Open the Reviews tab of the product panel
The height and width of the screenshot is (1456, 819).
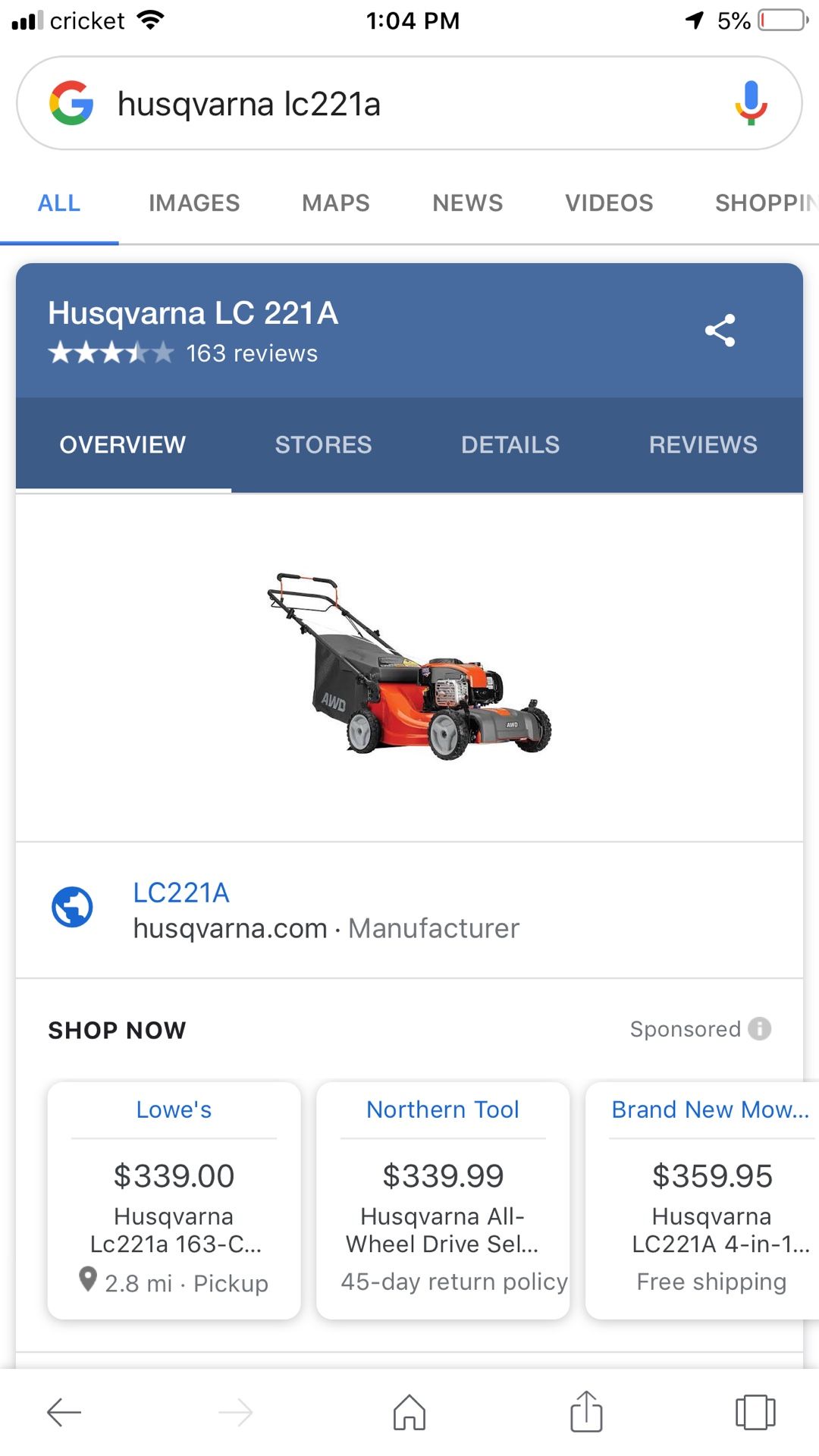pos(703,444)
